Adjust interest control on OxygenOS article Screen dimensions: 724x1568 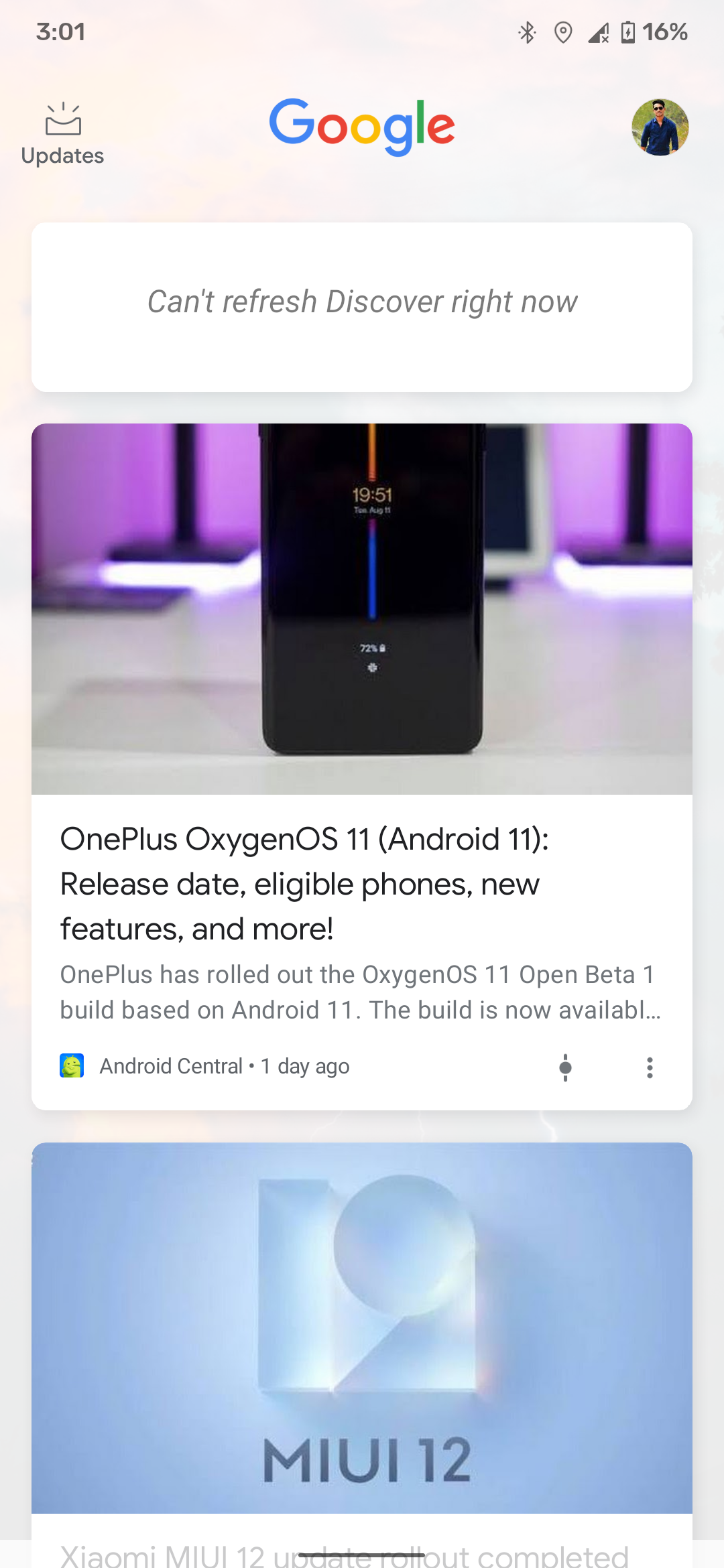tap(565, 1067)
